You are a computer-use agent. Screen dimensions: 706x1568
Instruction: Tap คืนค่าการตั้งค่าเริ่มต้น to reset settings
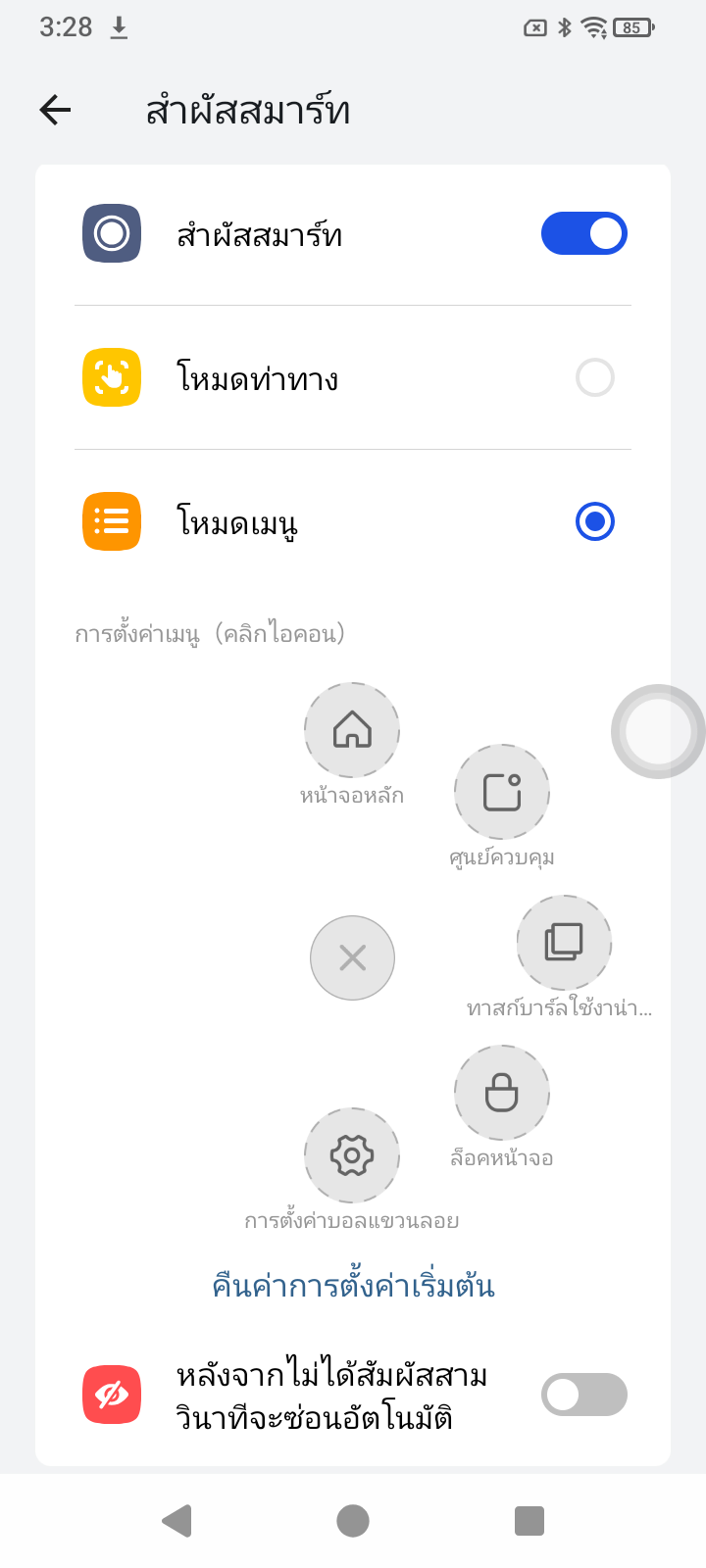pos(353,1285)
